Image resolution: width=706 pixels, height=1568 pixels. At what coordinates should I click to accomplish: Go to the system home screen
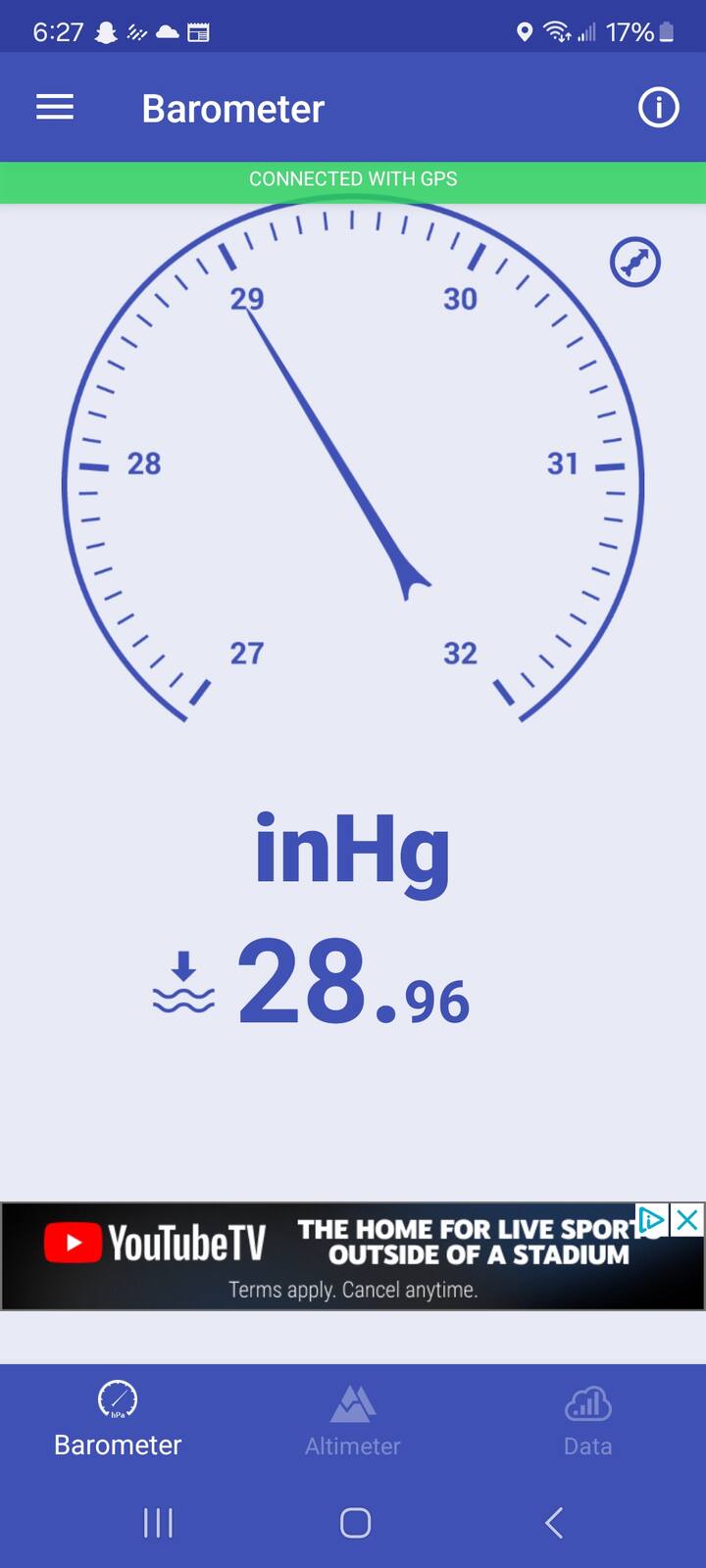[x=355, y=1522]
